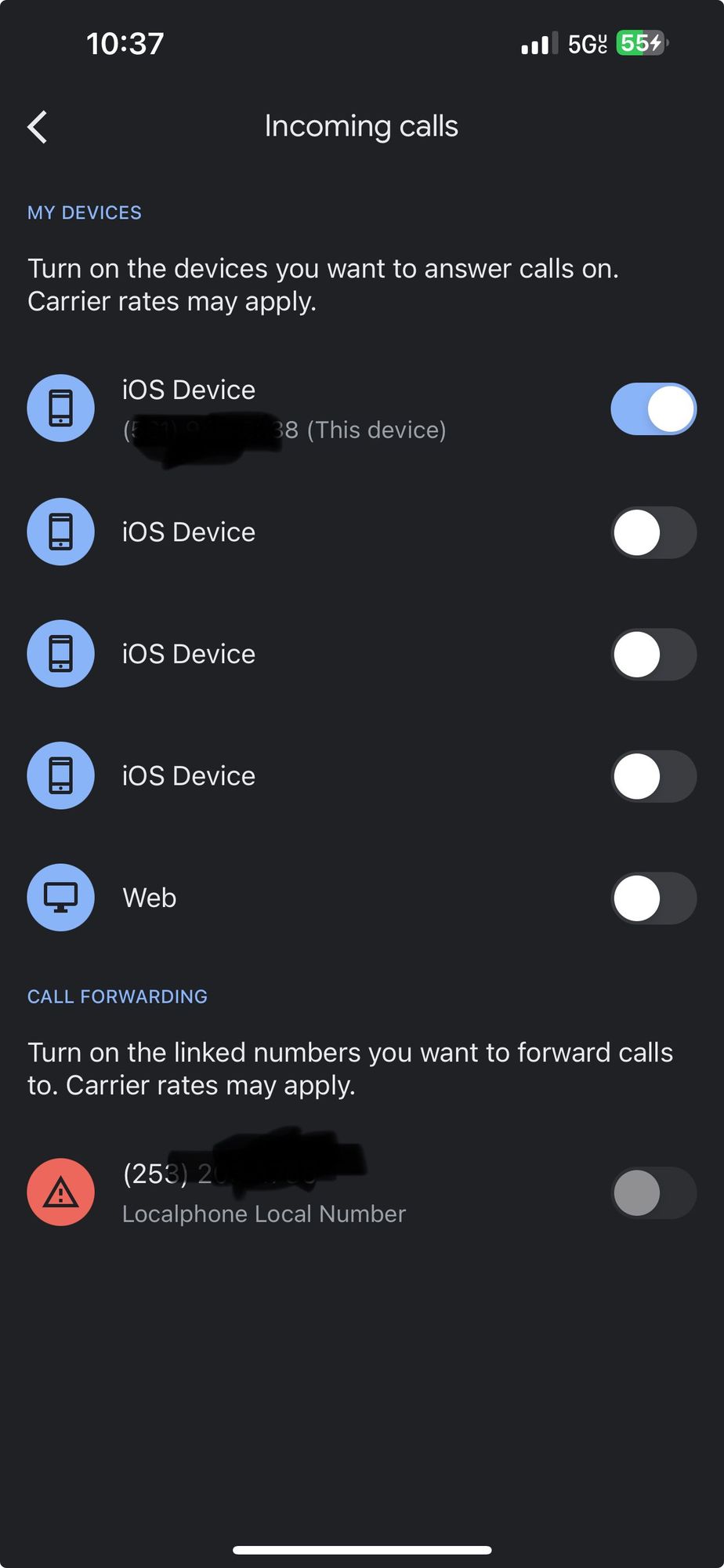This screenshot has height=1568, width=724.
Task: Turn off calls on this device
Action: [653, 409]
